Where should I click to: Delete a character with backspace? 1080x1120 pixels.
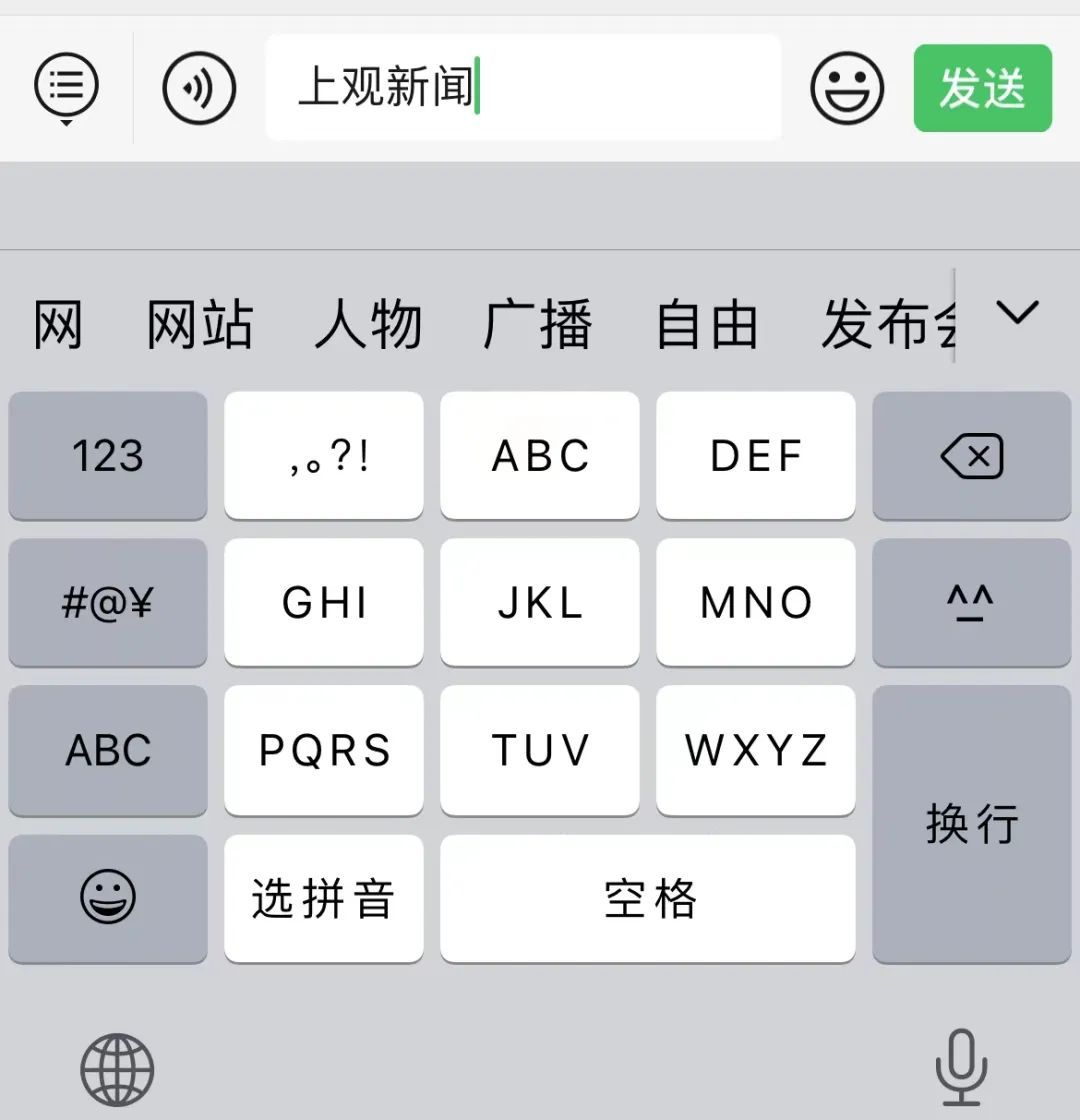pos(971,456)
